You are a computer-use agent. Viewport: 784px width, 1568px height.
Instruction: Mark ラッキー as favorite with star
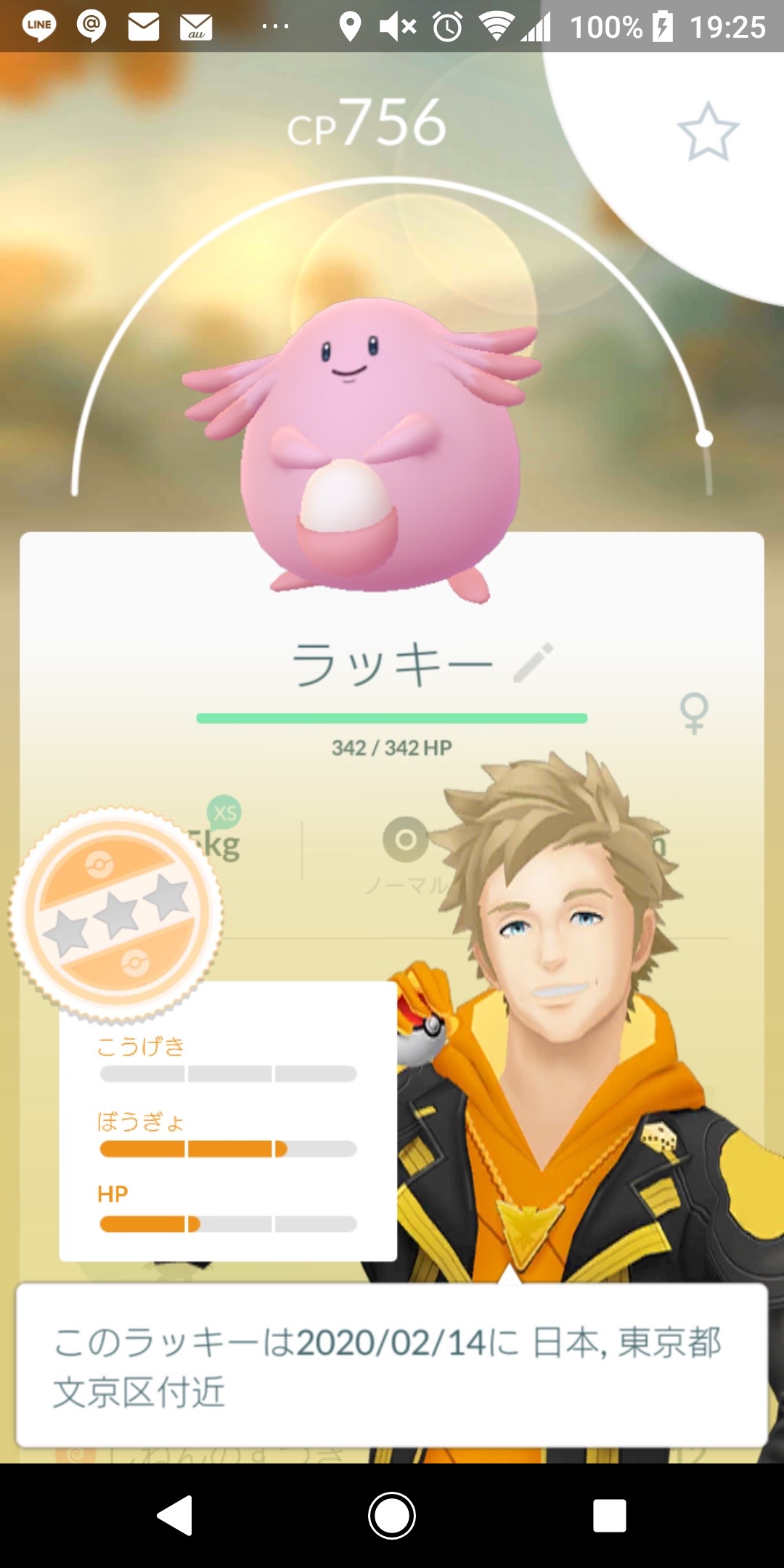click(708, 132)
